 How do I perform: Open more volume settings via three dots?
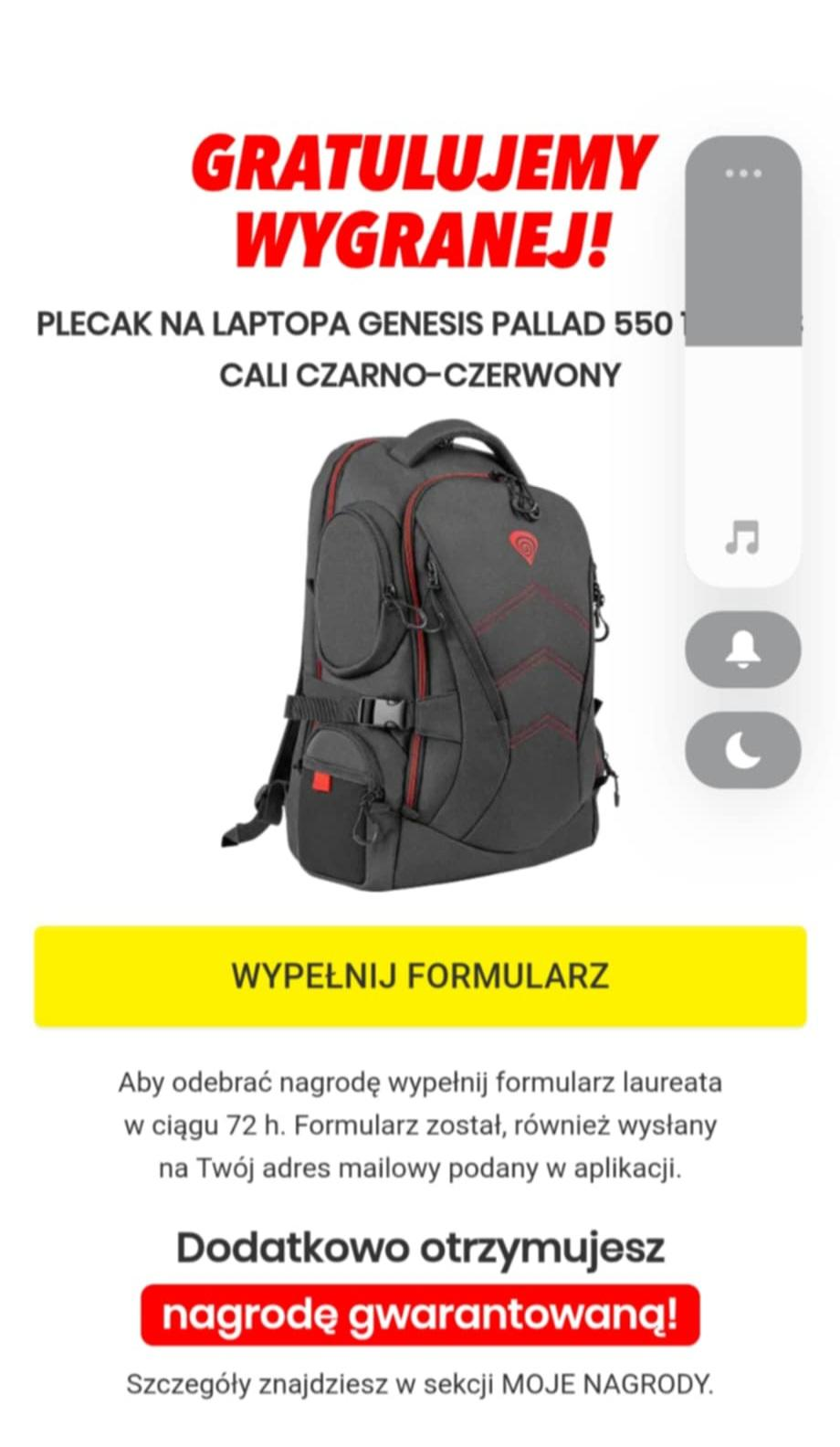(742, 174)
